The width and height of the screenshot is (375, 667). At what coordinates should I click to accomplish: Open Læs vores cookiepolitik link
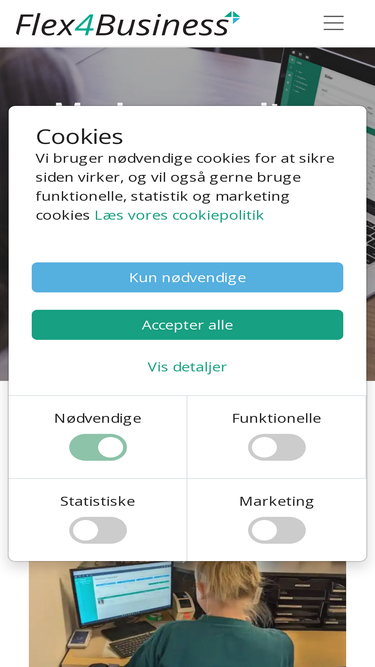click(x=179, y=215)
